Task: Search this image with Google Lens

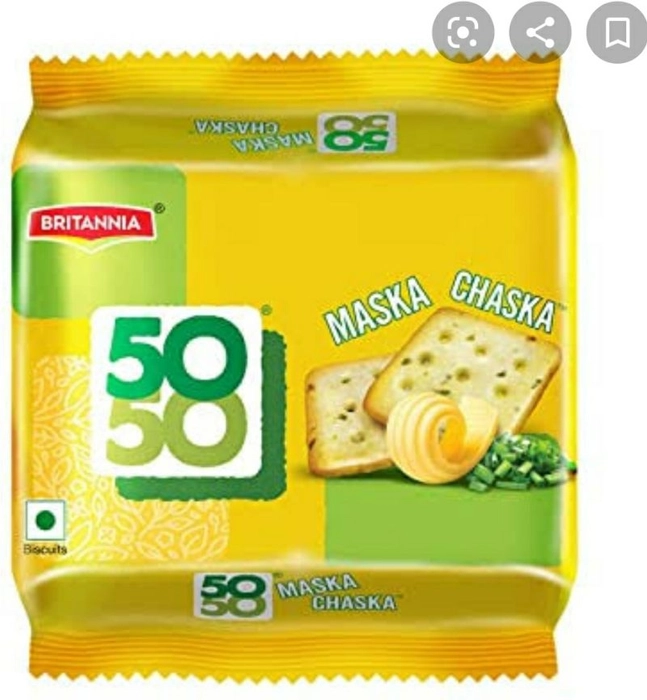Action: 463,34
